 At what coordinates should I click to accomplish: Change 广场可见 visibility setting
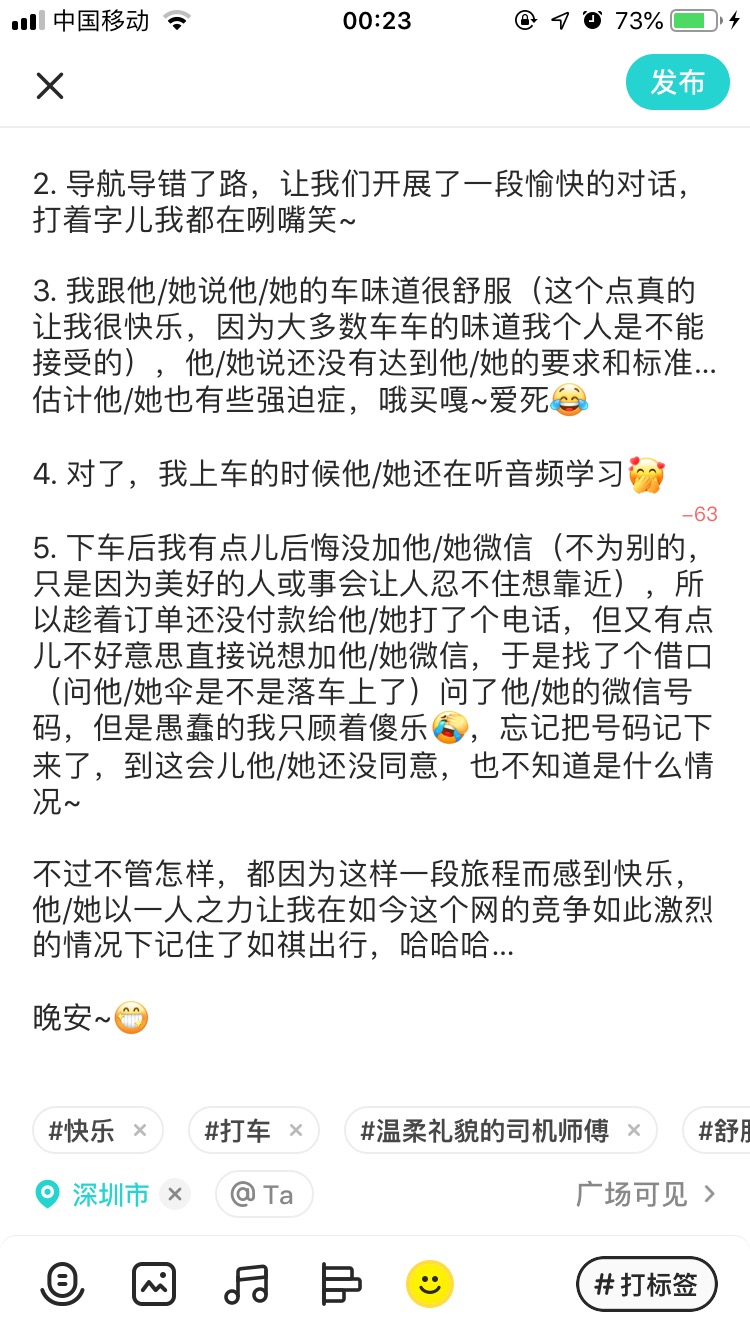[646, 1194]
